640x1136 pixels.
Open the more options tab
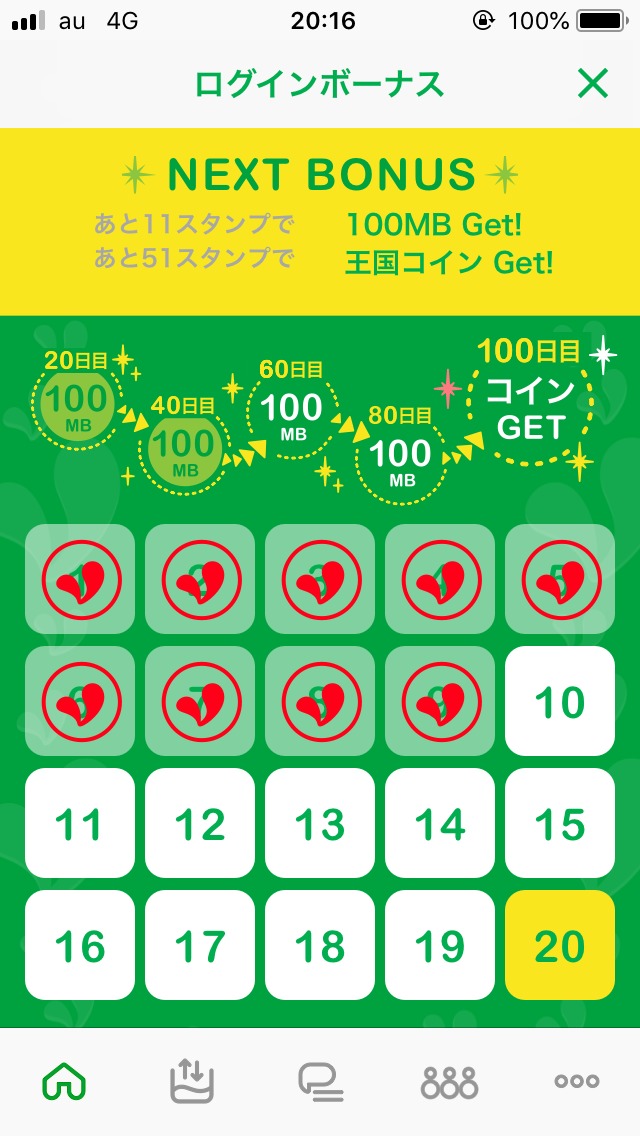point(577,1082)
